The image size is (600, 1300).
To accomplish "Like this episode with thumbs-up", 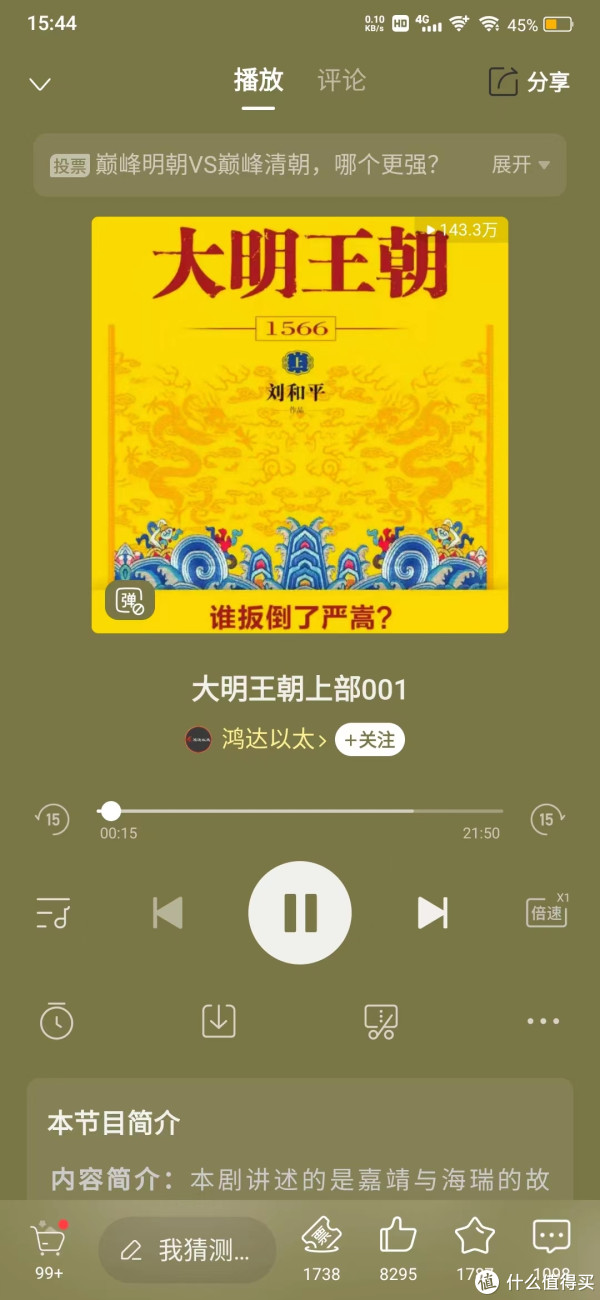I will [398, 1240].
